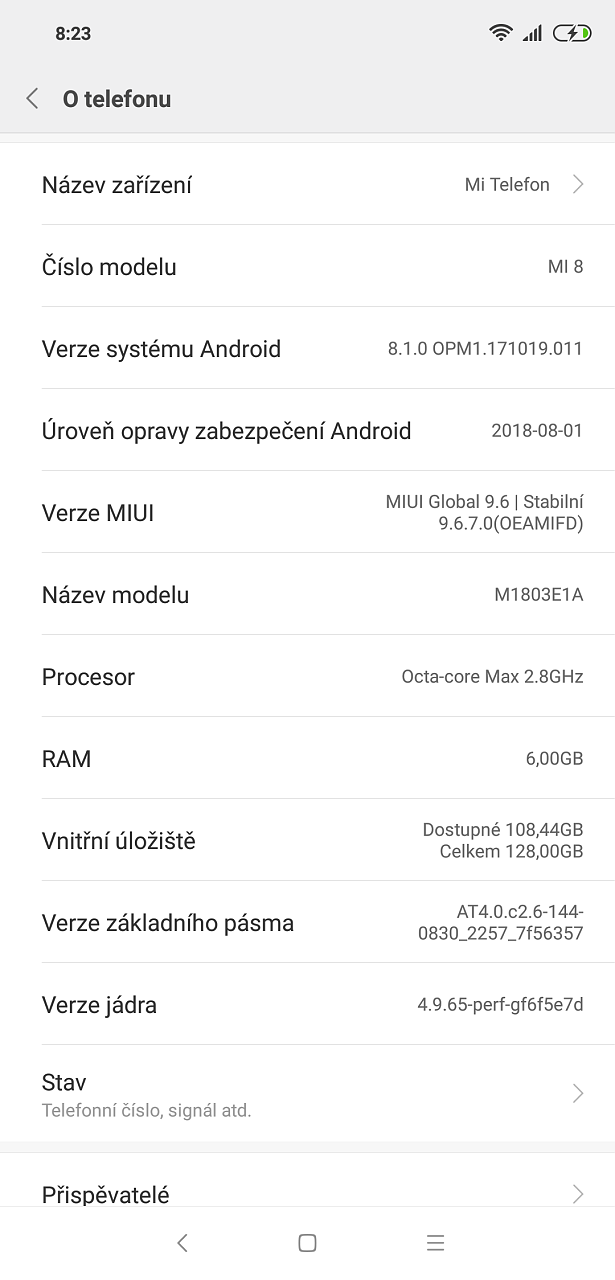Image resolution: width=615 pixels, height=1280 pixels.
Task: Tap the Verze systému Android row
Action: point(307,348)
